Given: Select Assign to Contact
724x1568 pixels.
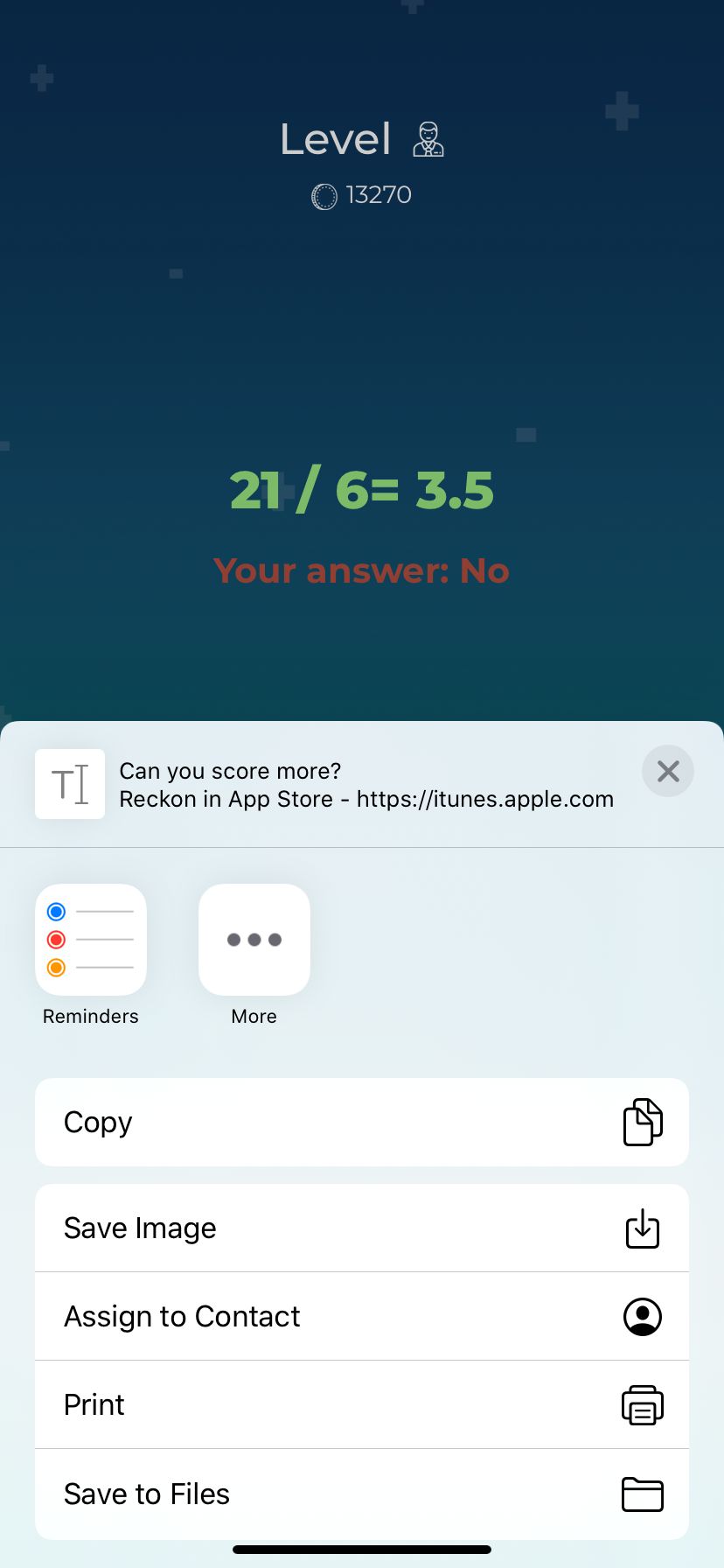Looking at the screenshot, I should [x=362, y=1316].
